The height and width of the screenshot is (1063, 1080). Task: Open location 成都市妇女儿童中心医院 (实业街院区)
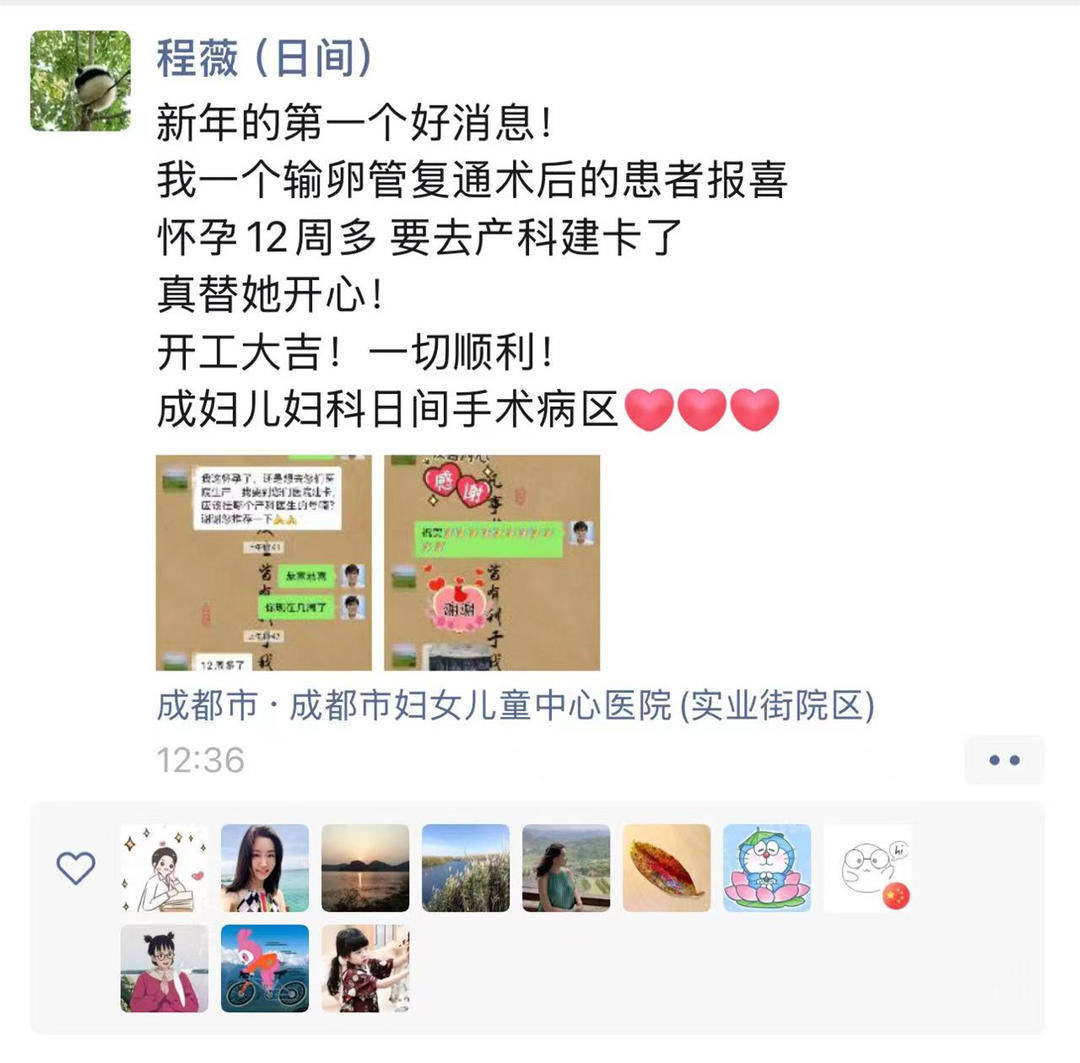(516, 707)
